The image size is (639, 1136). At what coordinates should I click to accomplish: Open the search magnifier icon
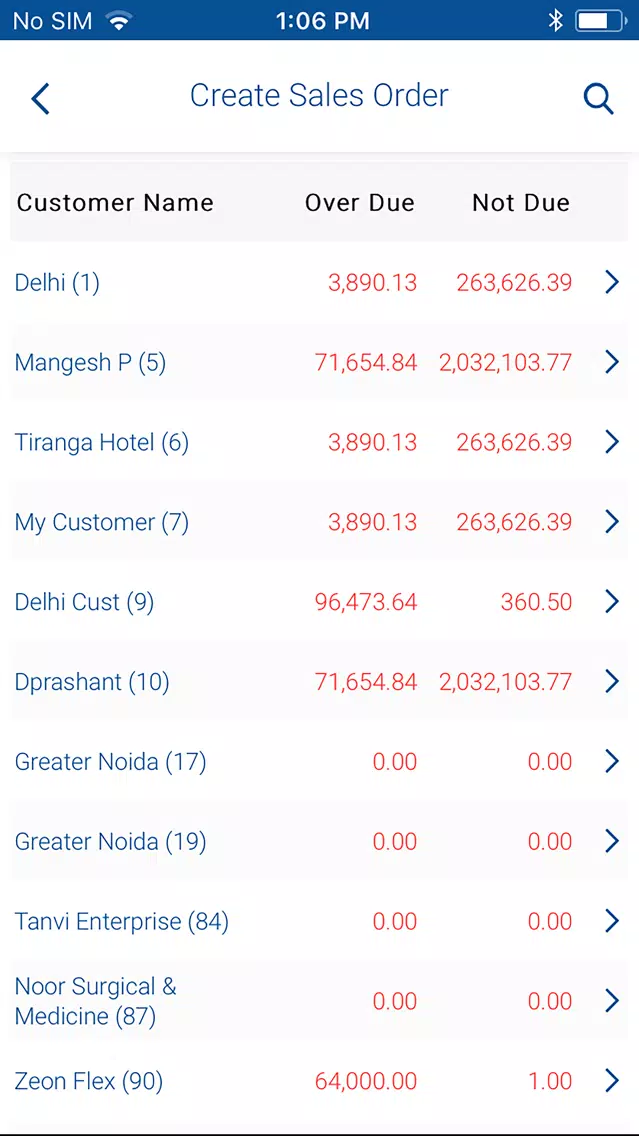pos(598,99)
